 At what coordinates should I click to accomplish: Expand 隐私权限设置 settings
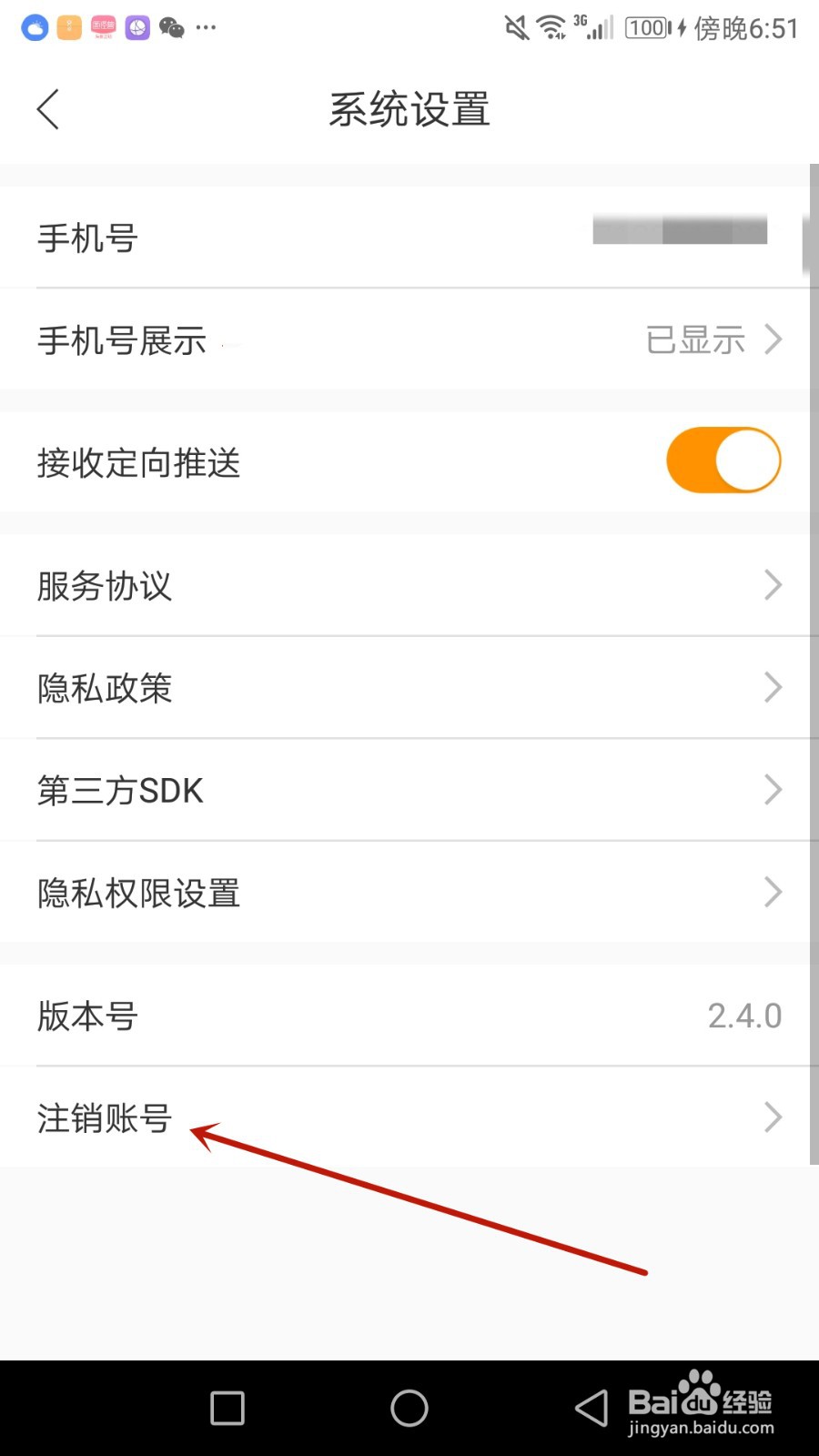(773, 892)
